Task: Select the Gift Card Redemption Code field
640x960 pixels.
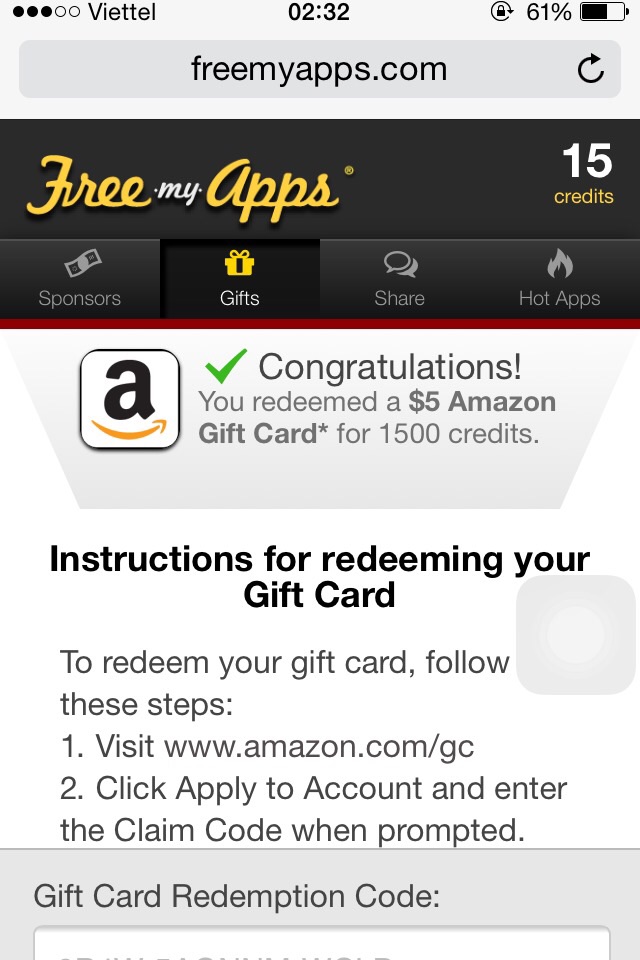Action: pyautogui.click(x=321, y=943)
